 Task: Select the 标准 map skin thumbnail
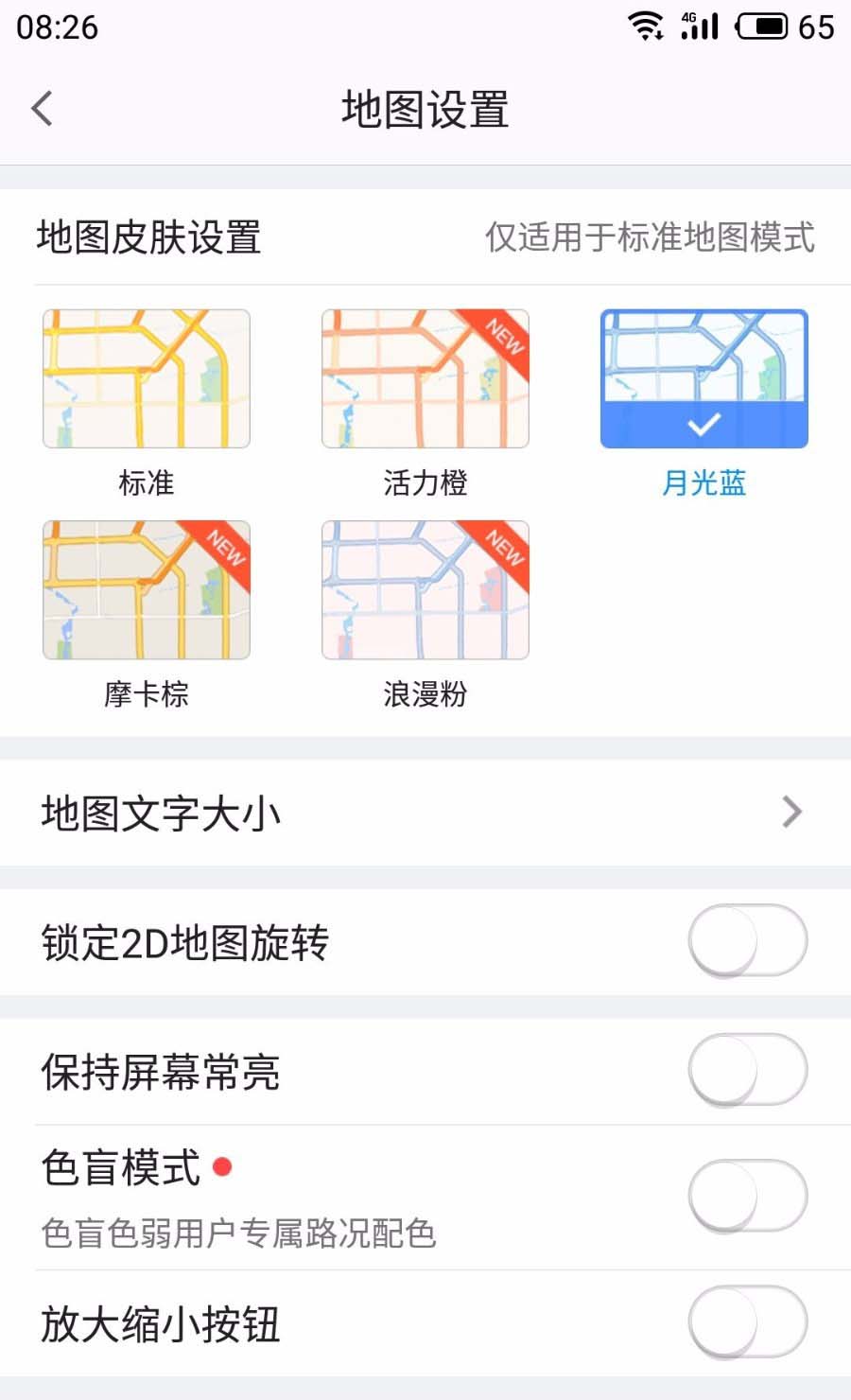tap(145, 377)
